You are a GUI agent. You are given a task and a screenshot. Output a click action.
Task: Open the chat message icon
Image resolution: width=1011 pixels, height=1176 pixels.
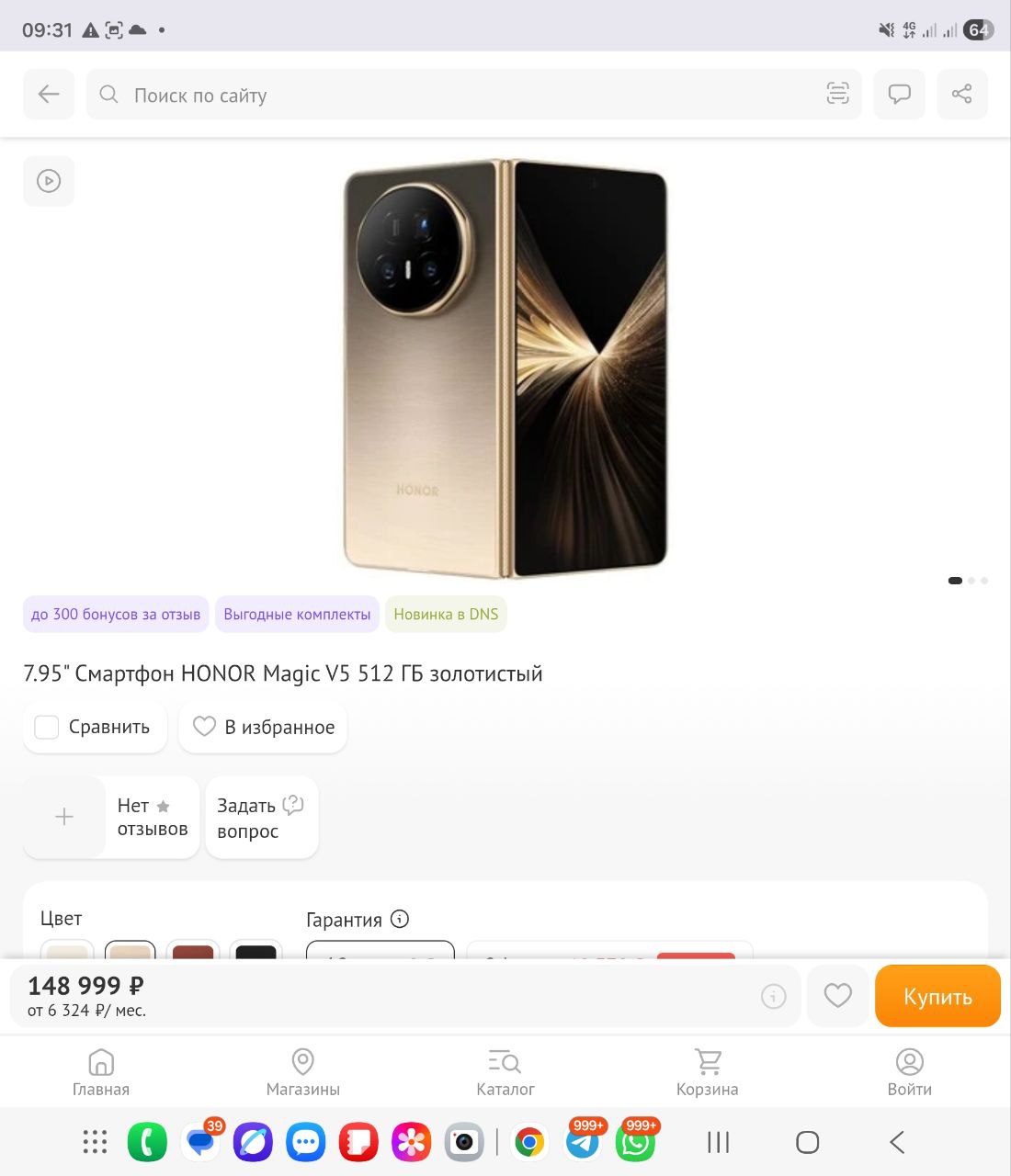(x=899, y=94)
